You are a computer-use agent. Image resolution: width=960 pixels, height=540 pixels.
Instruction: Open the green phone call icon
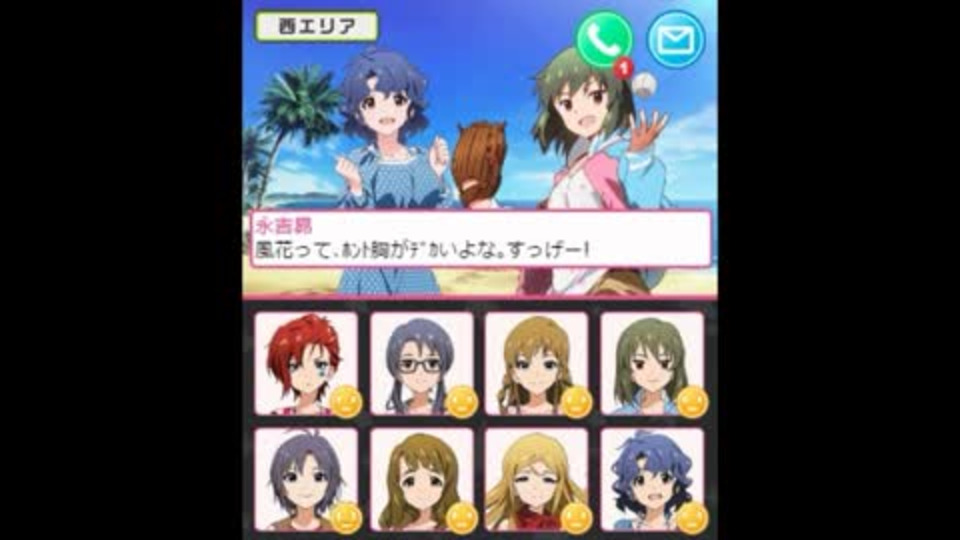[604, 40]
